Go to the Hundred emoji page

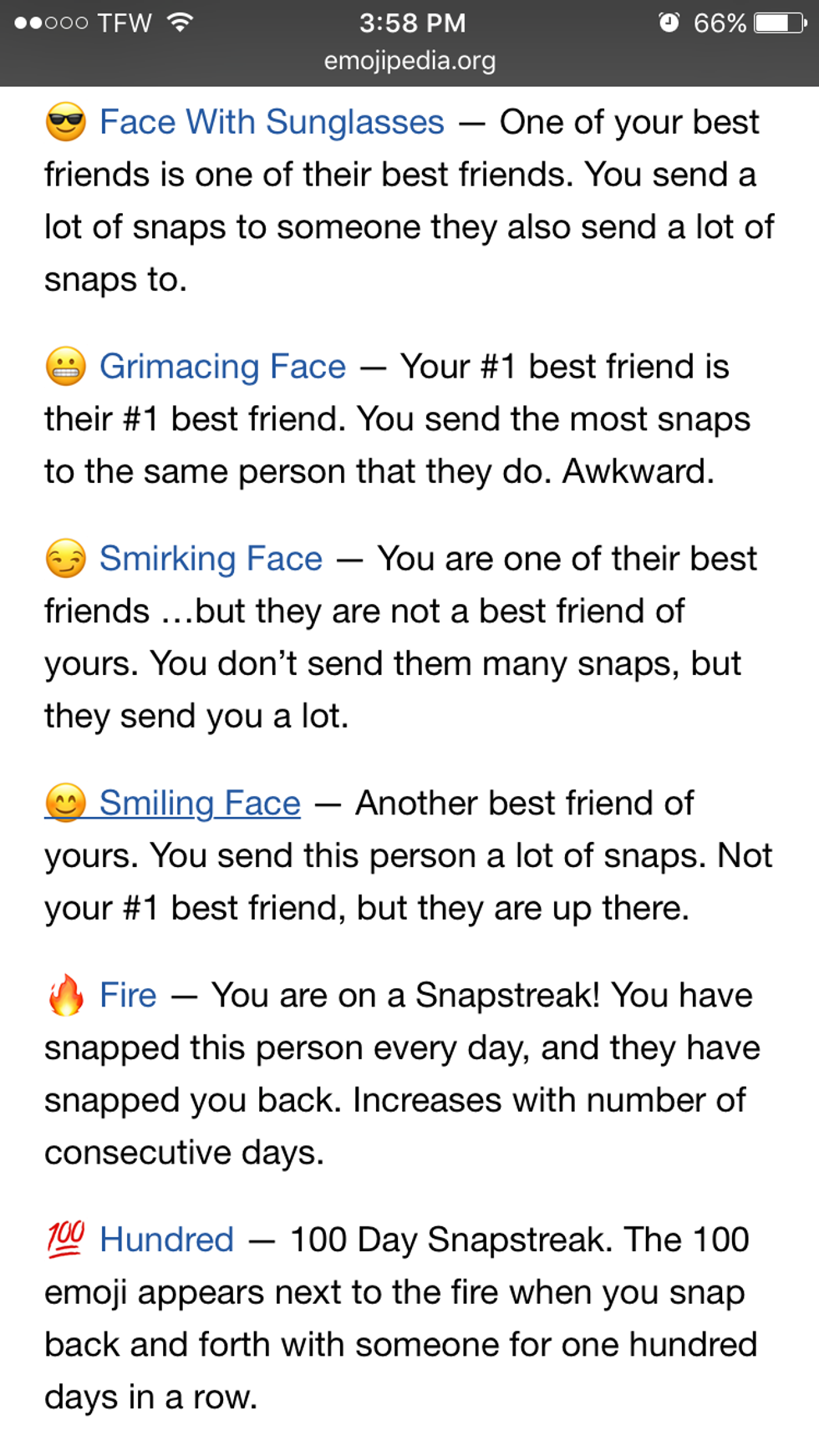(x=165, y=1240)
